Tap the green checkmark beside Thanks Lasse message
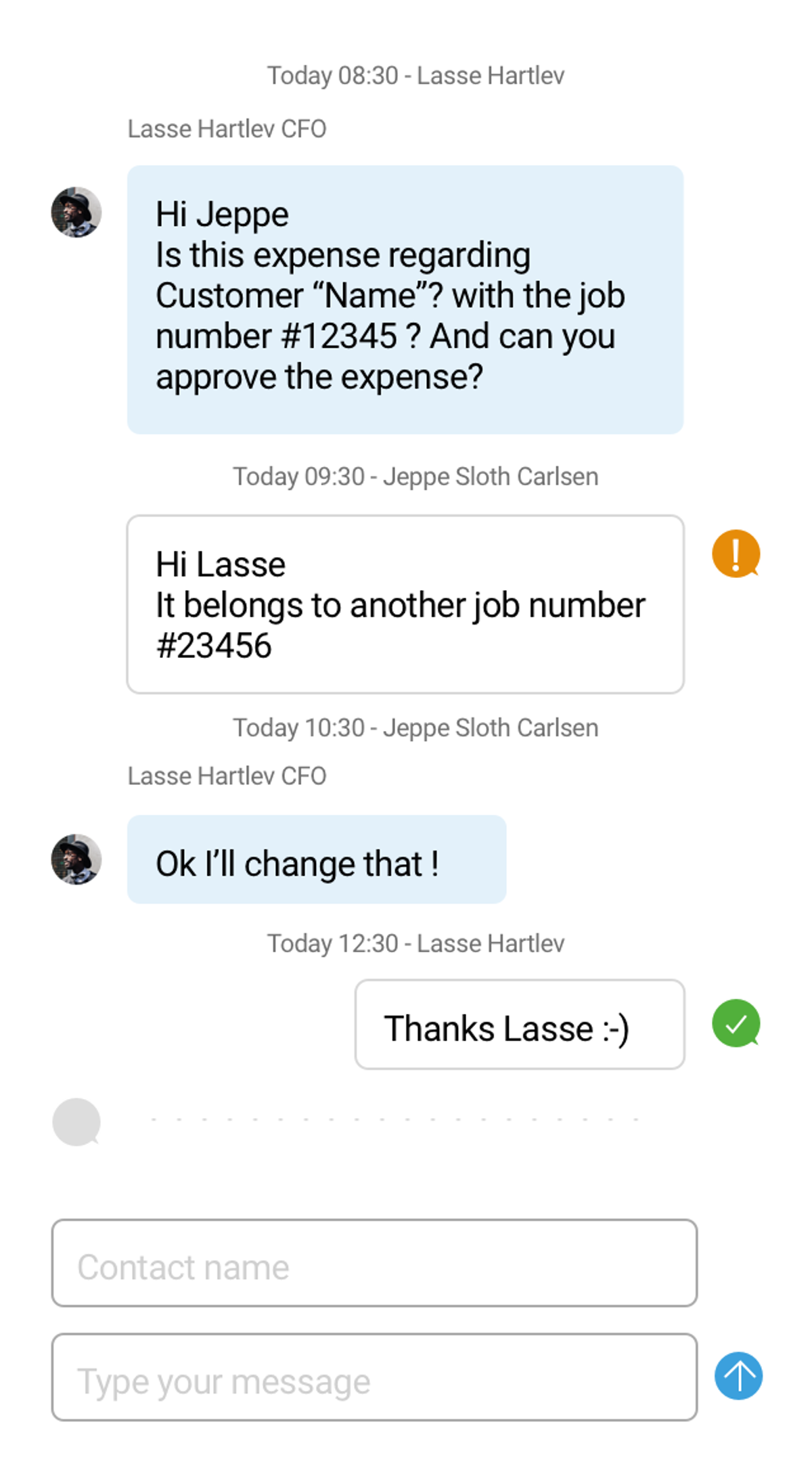The width and height of the screenshot is (812, 1472). pos(736,1023)
